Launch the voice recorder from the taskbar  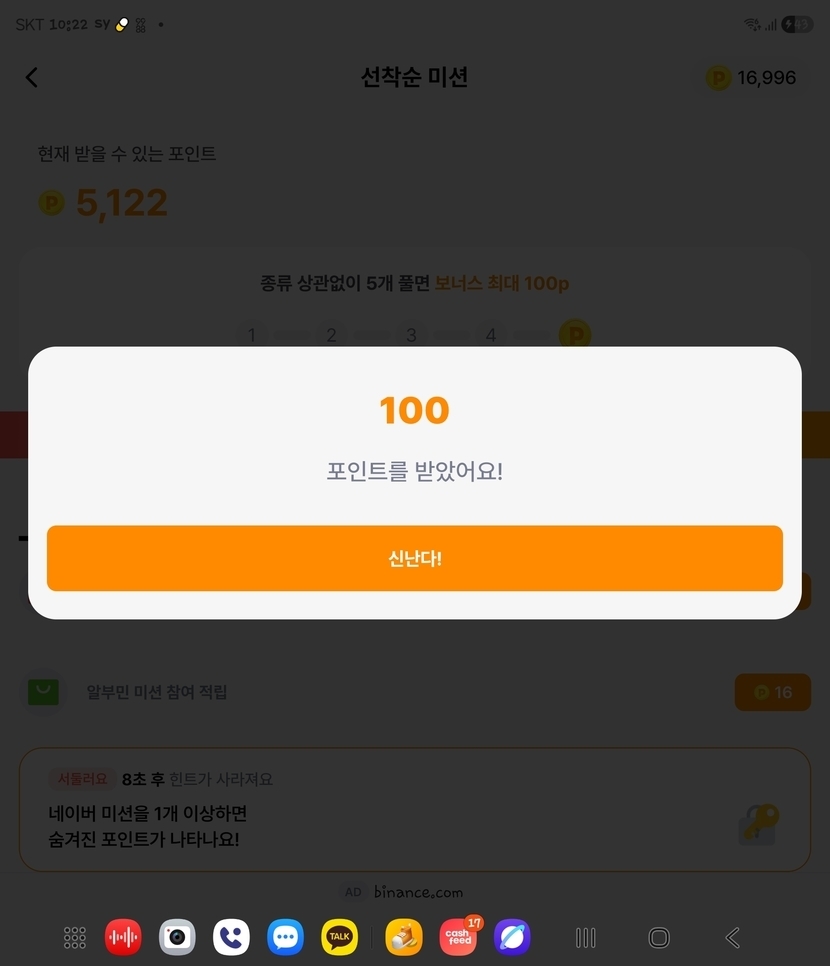(x=123, y=937)
